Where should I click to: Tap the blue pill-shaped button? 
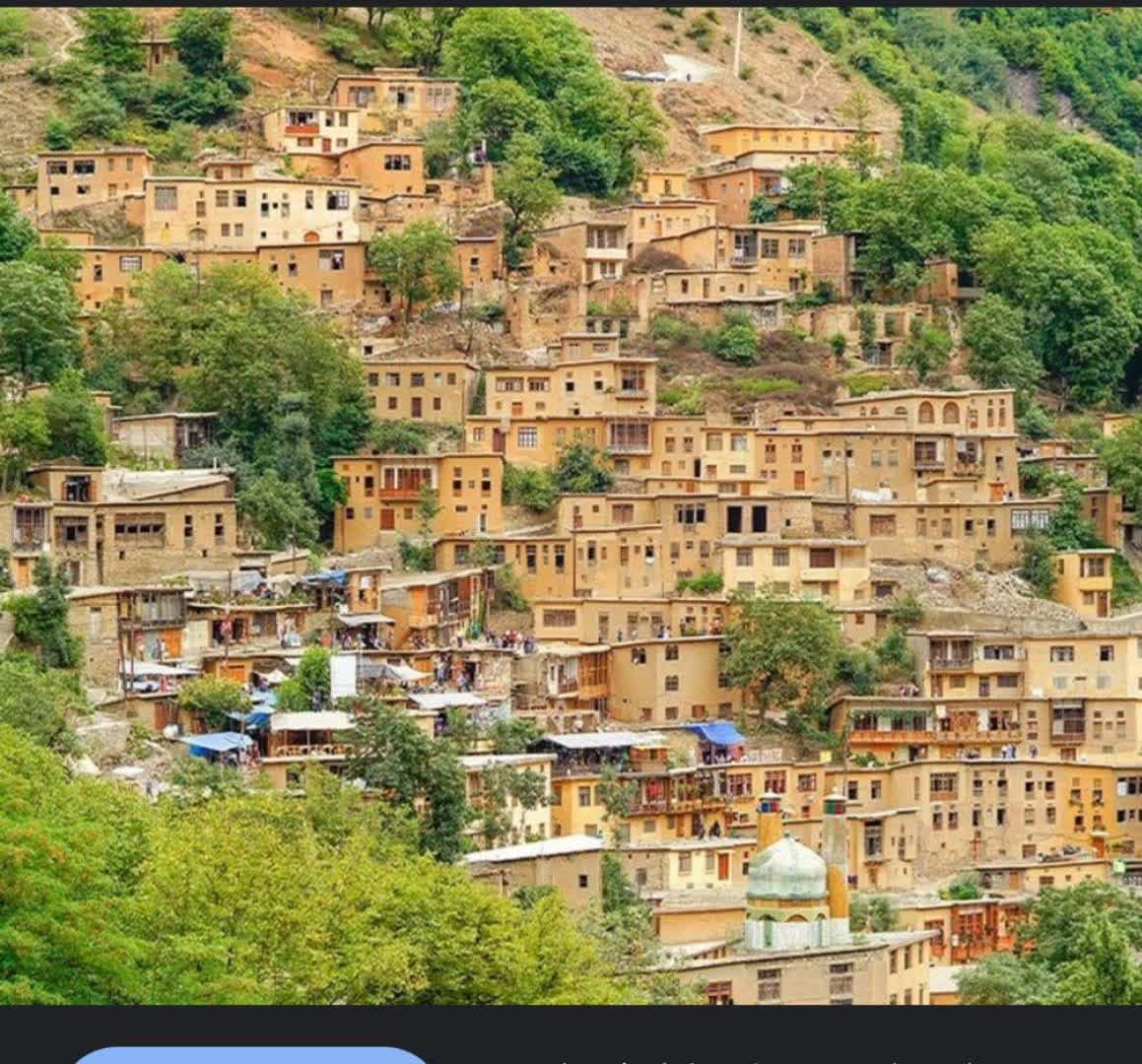(251, 1055)
